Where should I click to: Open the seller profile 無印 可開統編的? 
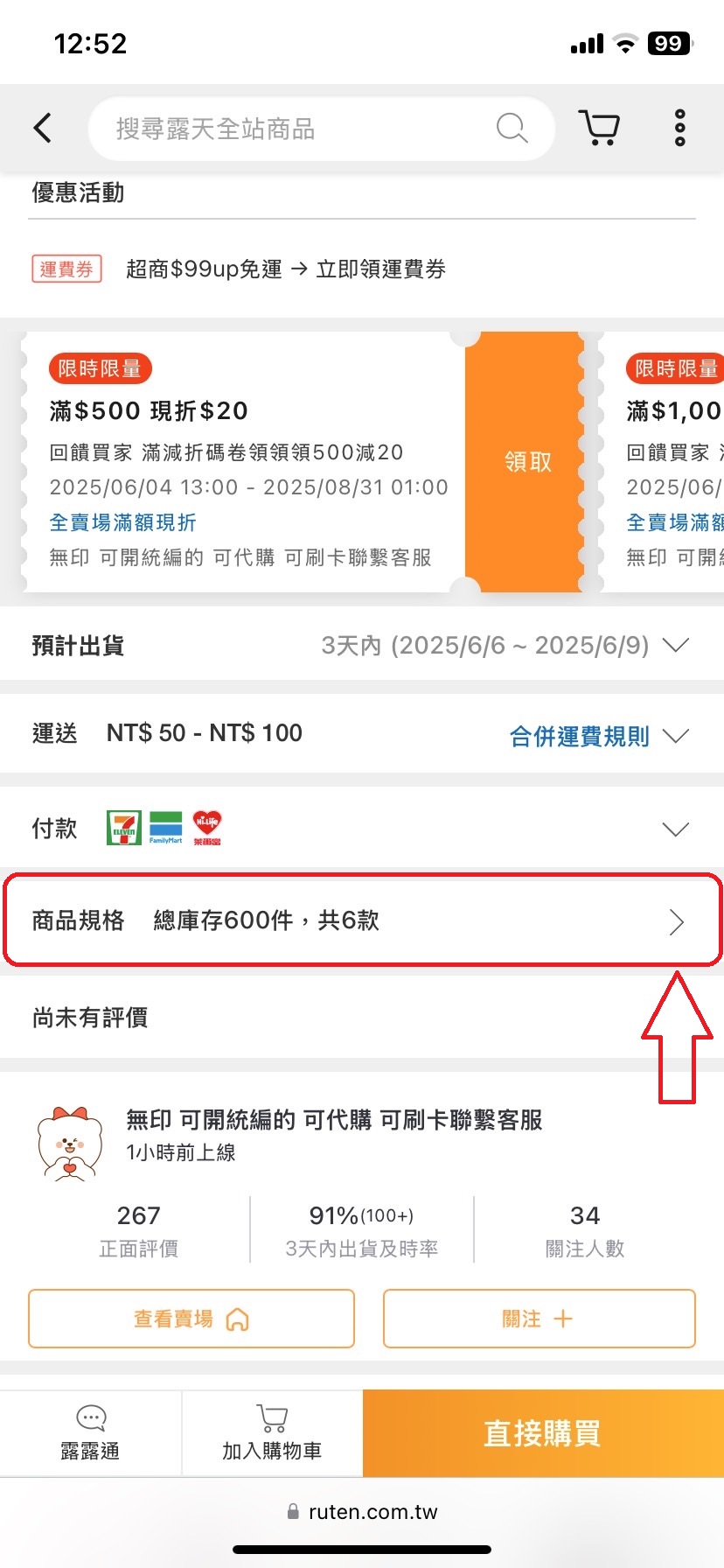tap(334, 1120)
